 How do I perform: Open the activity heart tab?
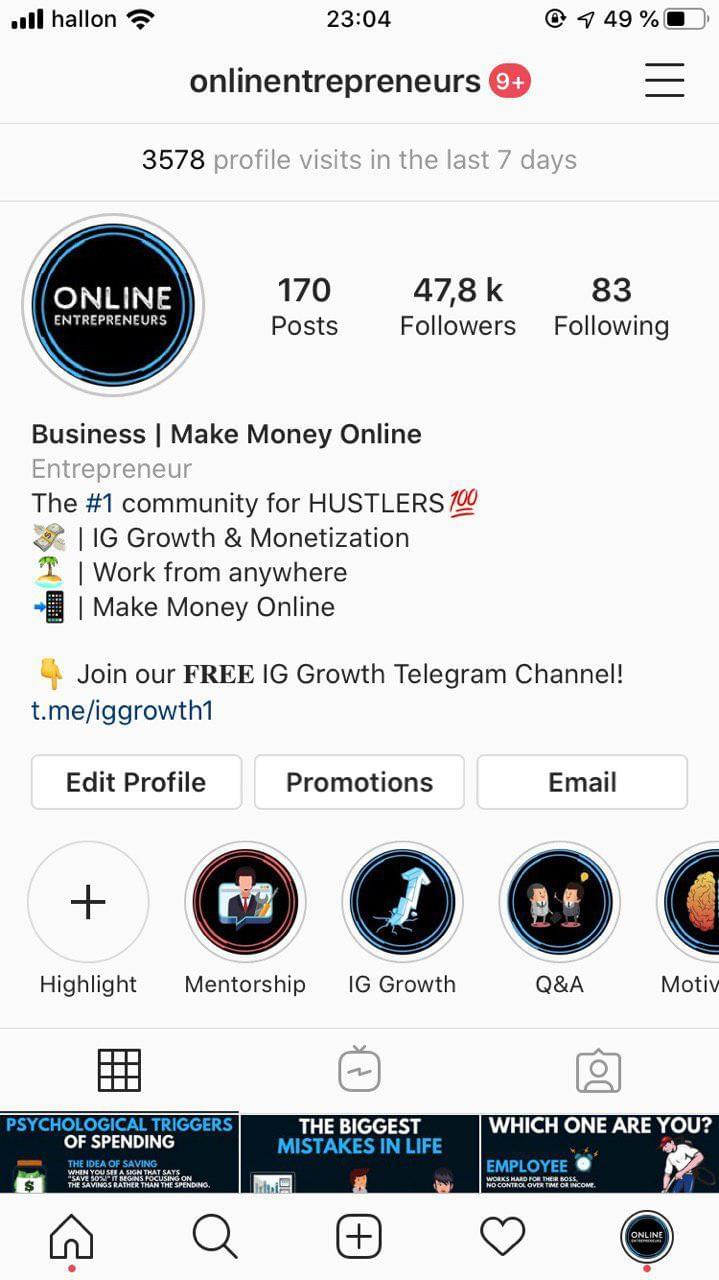pos(503,1238)
